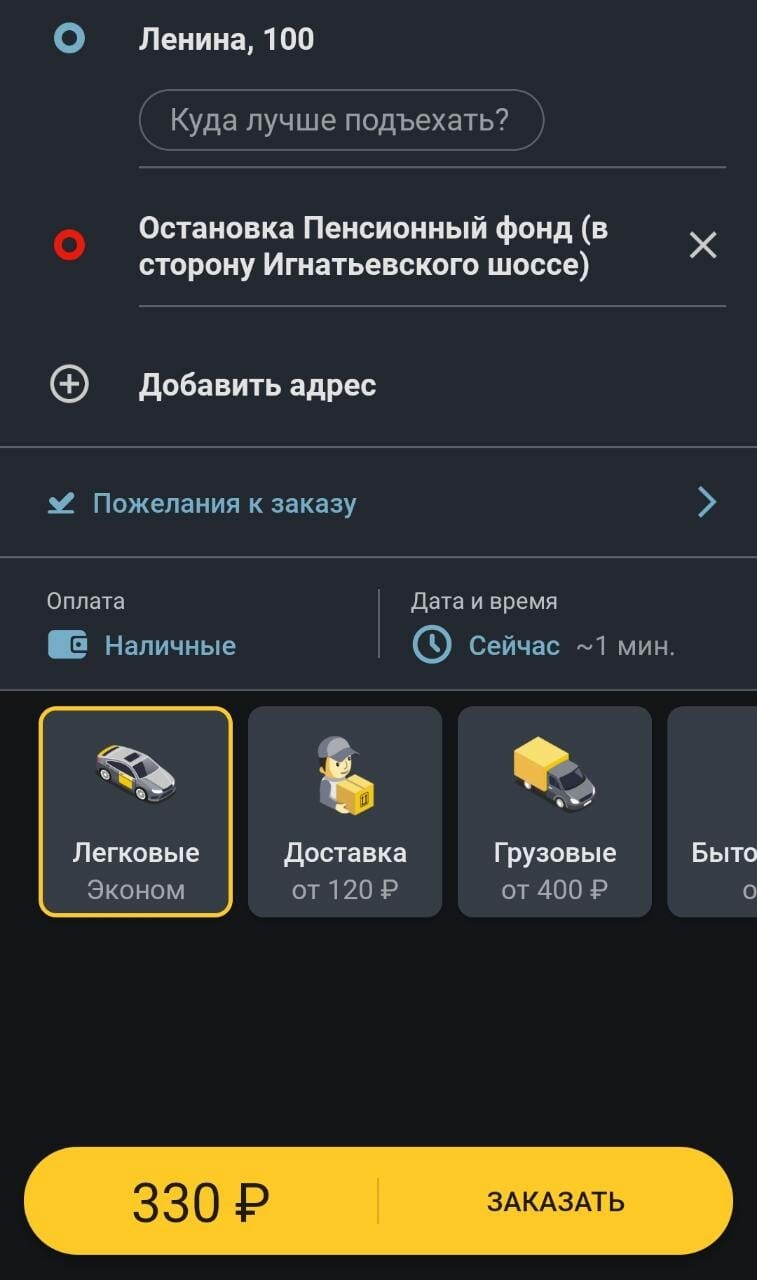Open Пожелания к заказу
This screenshot has height=1280, width=757.
click(378, 502)
